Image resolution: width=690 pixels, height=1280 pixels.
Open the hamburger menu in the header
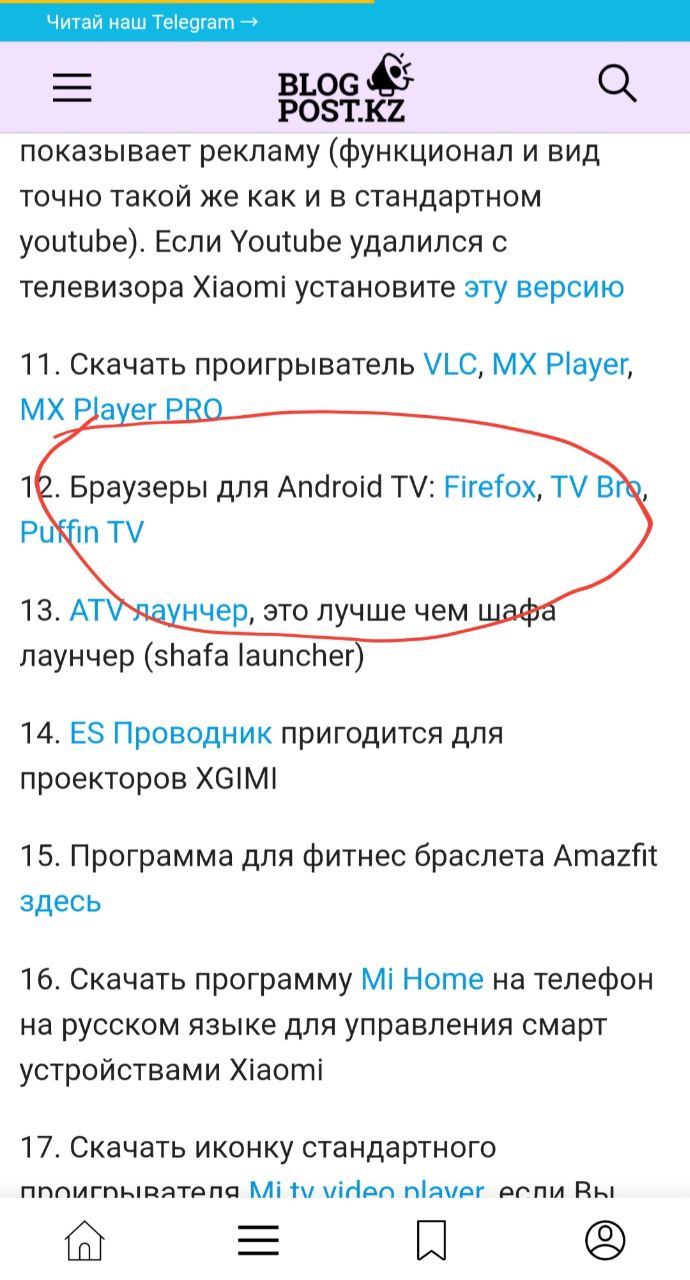[72, 88]
